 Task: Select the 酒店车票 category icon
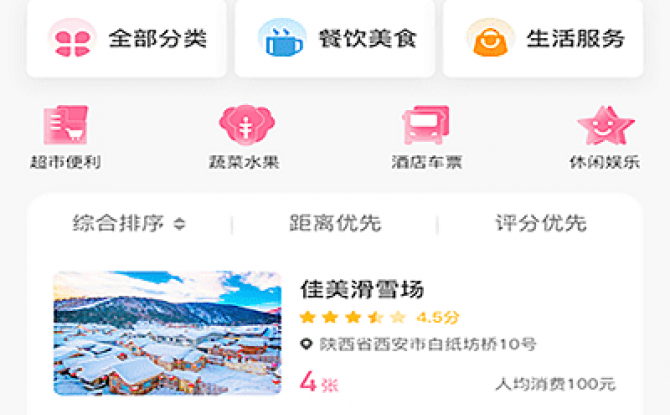tap(426, 137)
